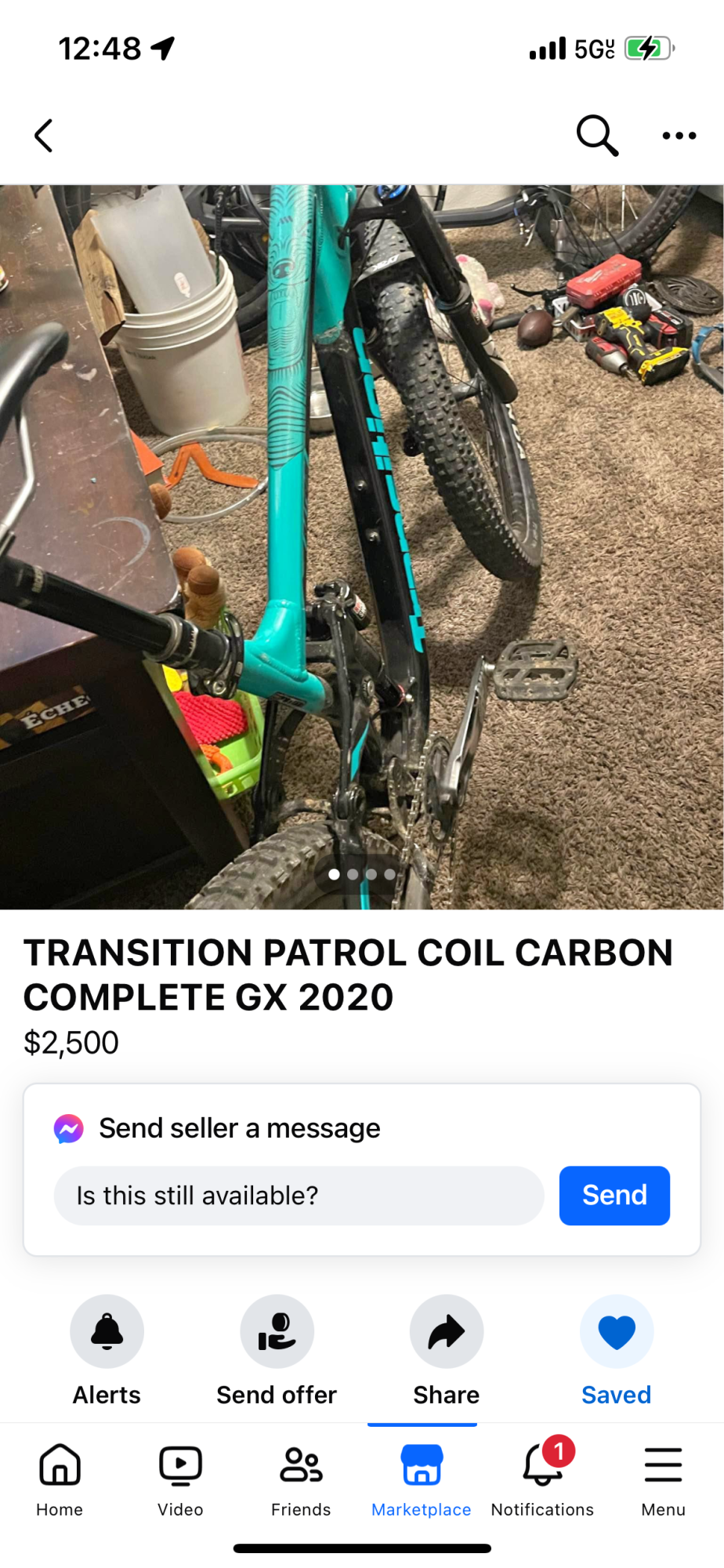Share this Transition Patrol listing
Screen dimensions: 724x1568
pyautogui.click(x=446, y=1332)
